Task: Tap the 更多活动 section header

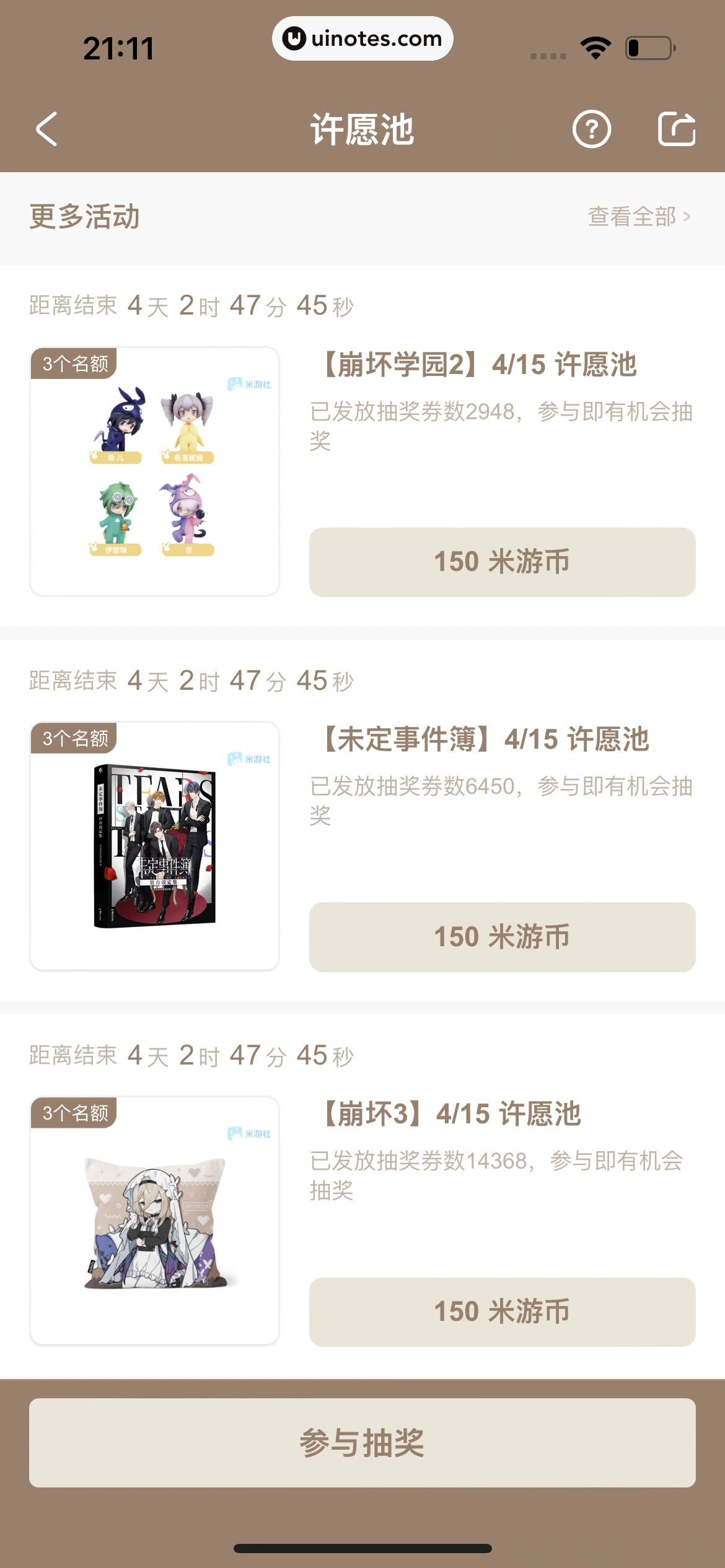Action: [x=84, y=217]
